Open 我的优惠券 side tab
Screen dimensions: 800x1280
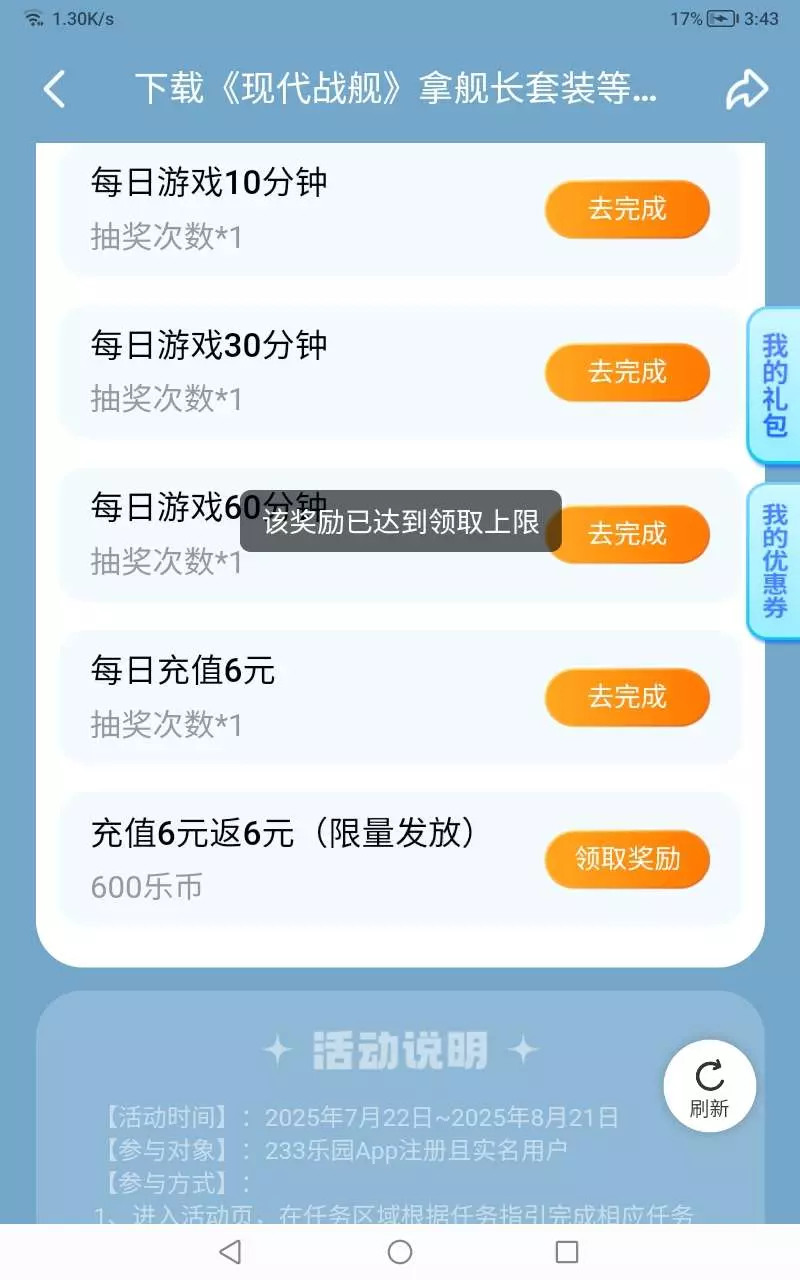click(x=774, y=561)
